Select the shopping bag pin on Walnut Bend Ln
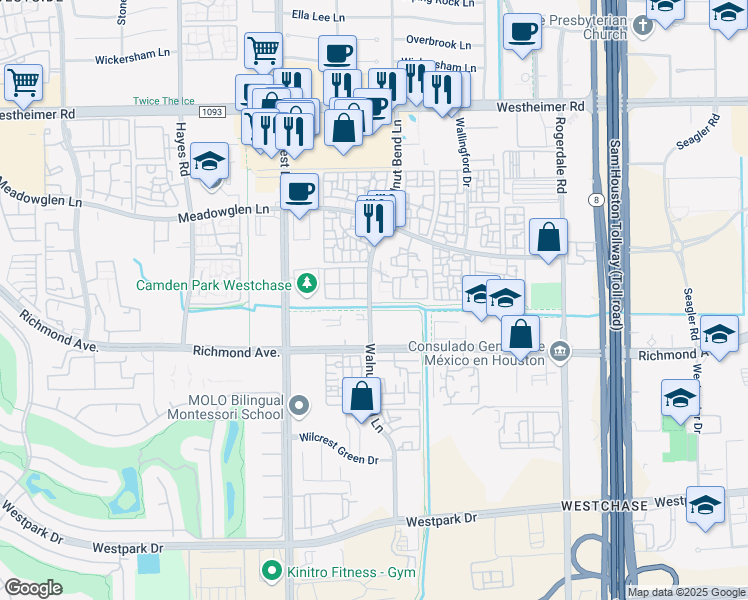Screen dimensions: 748x600 click(361, 396)
